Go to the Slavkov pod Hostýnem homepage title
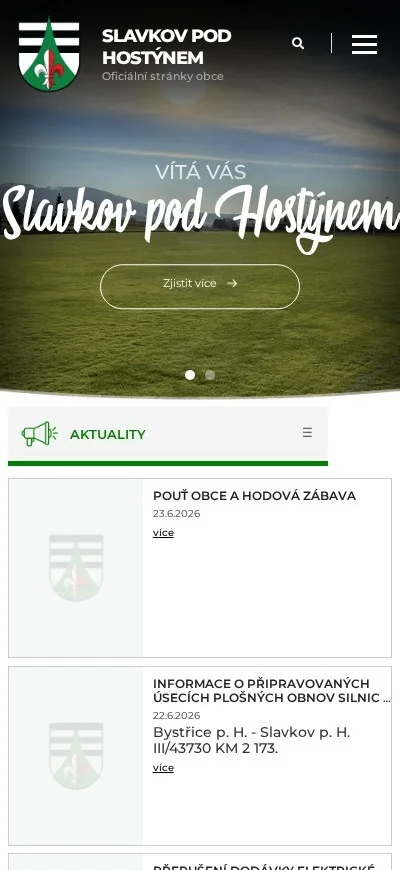The height and width of the screenshot is (870, 400). (166, 47)
